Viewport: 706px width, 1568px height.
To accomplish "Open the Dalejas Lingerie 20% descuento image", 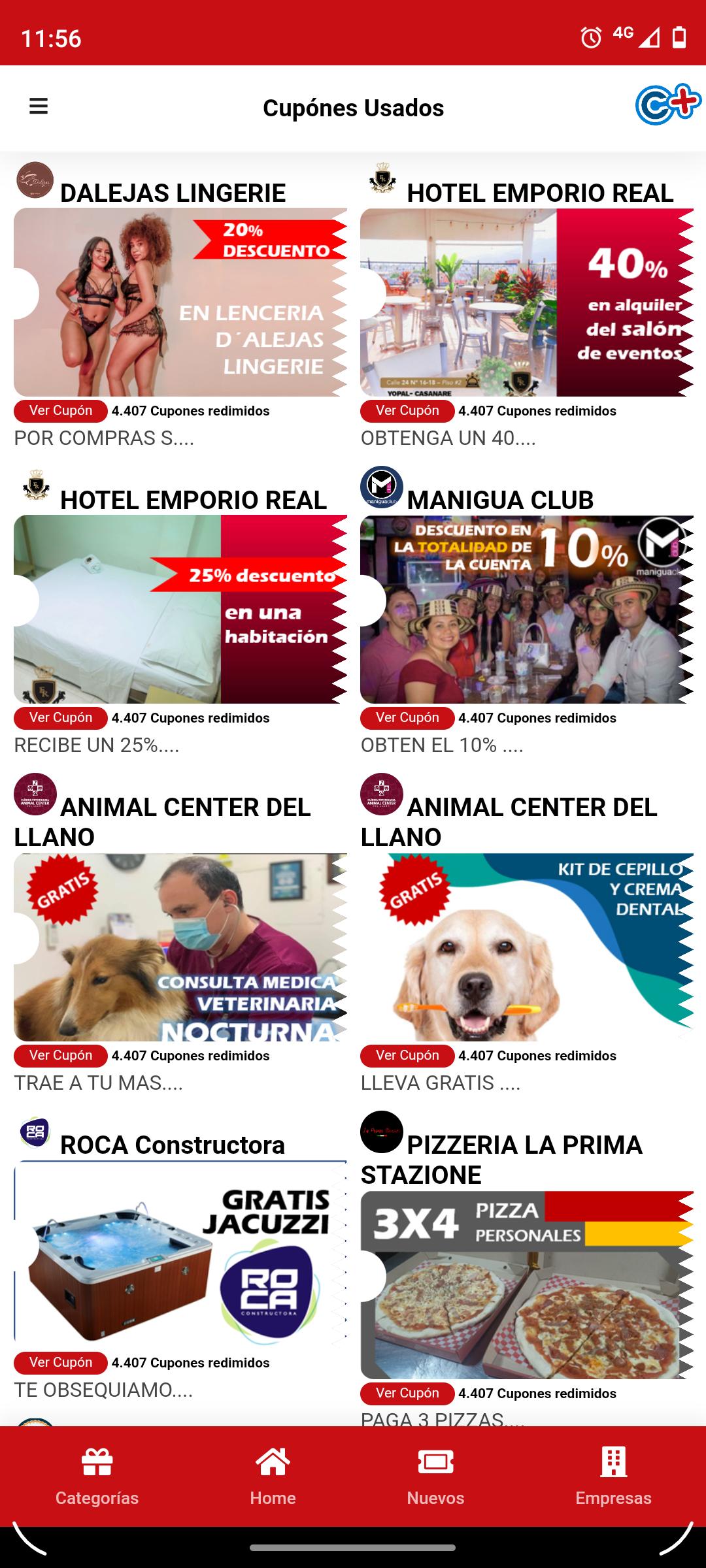I will point(180,302).
